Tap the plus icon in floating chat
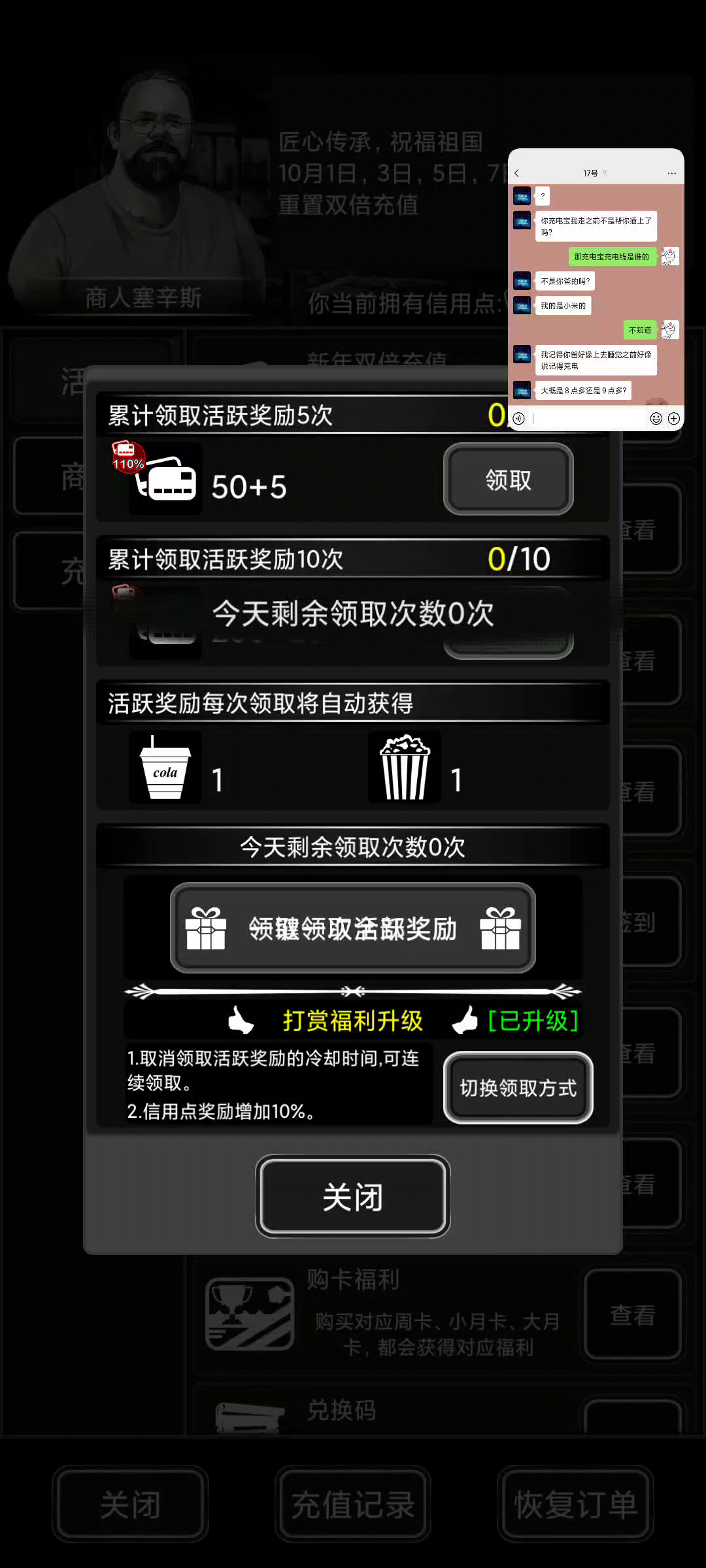 674,419
